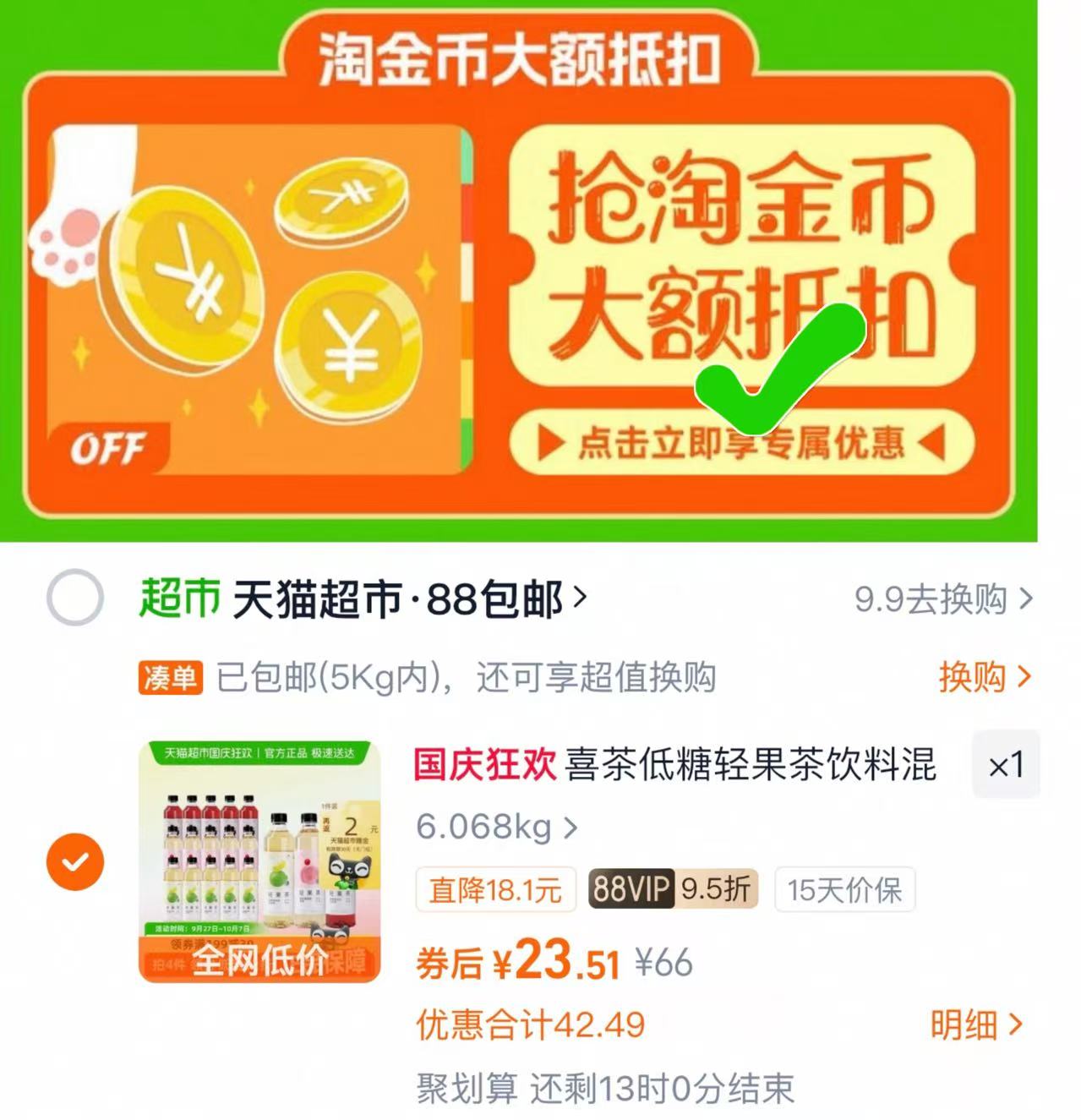Screen dimensions: 1081x1120
Task: Click the 直降18.1元 discount badge
Action: point(494,888)
